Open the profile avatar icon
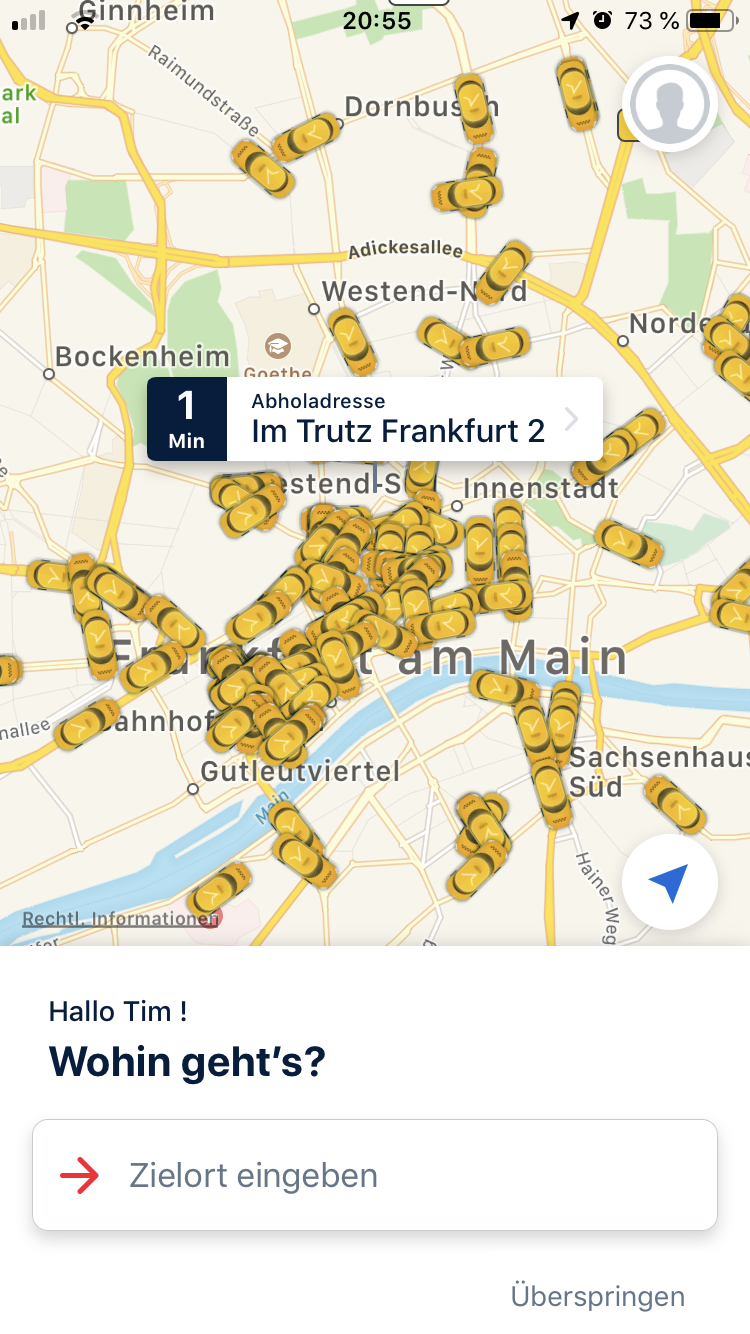 669,104
